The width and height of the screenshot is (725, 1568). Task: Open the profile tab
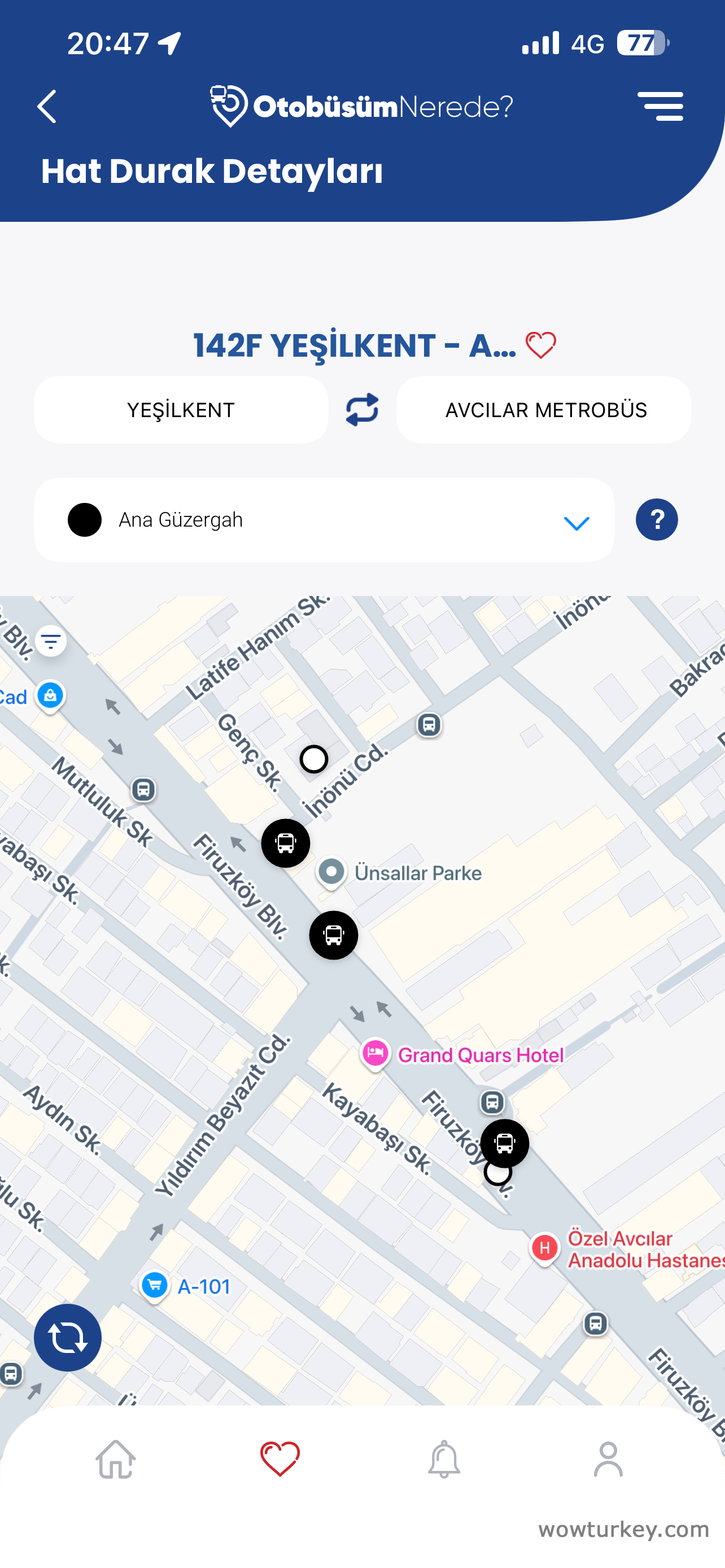point(608,1459)
